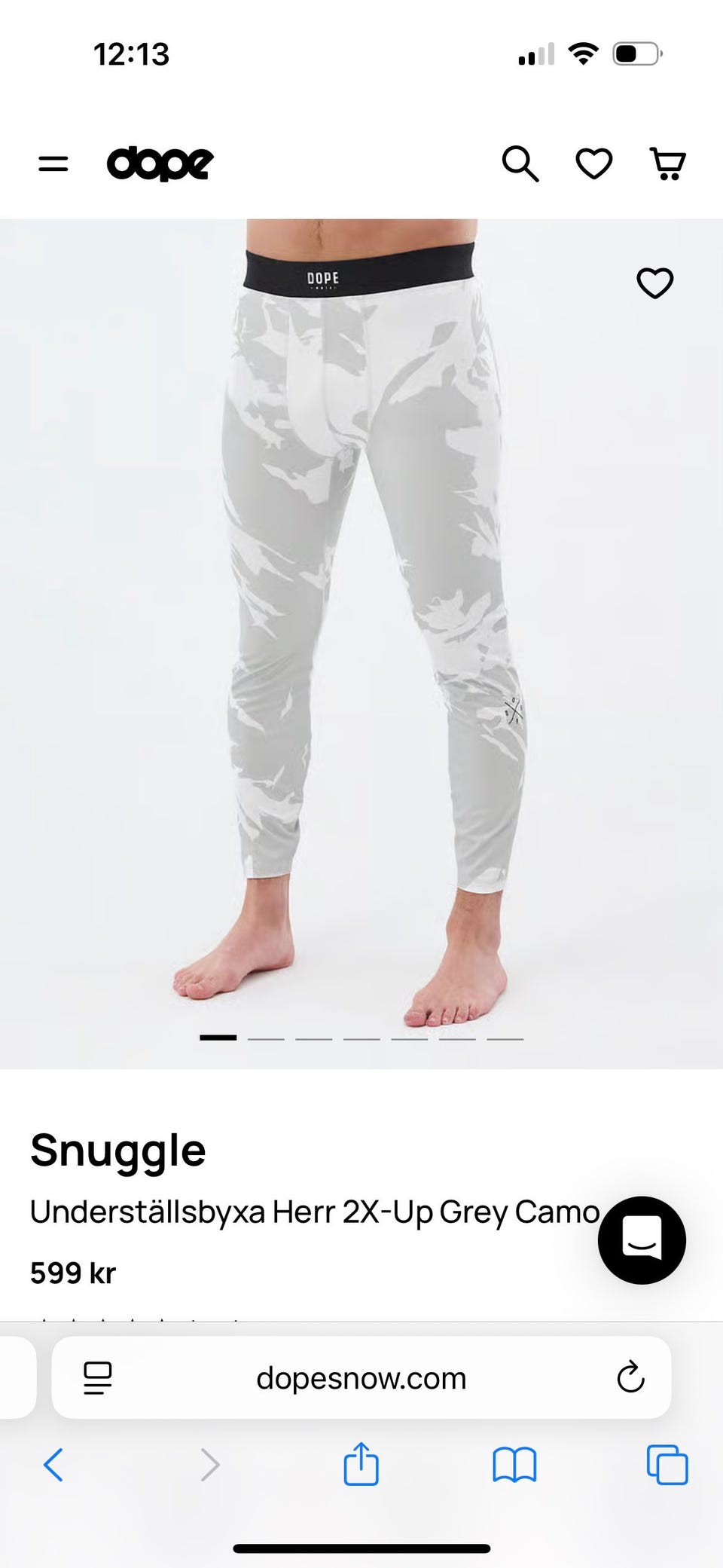Open the search magnifier
723x1568 pixels.
tap(520, 164)
